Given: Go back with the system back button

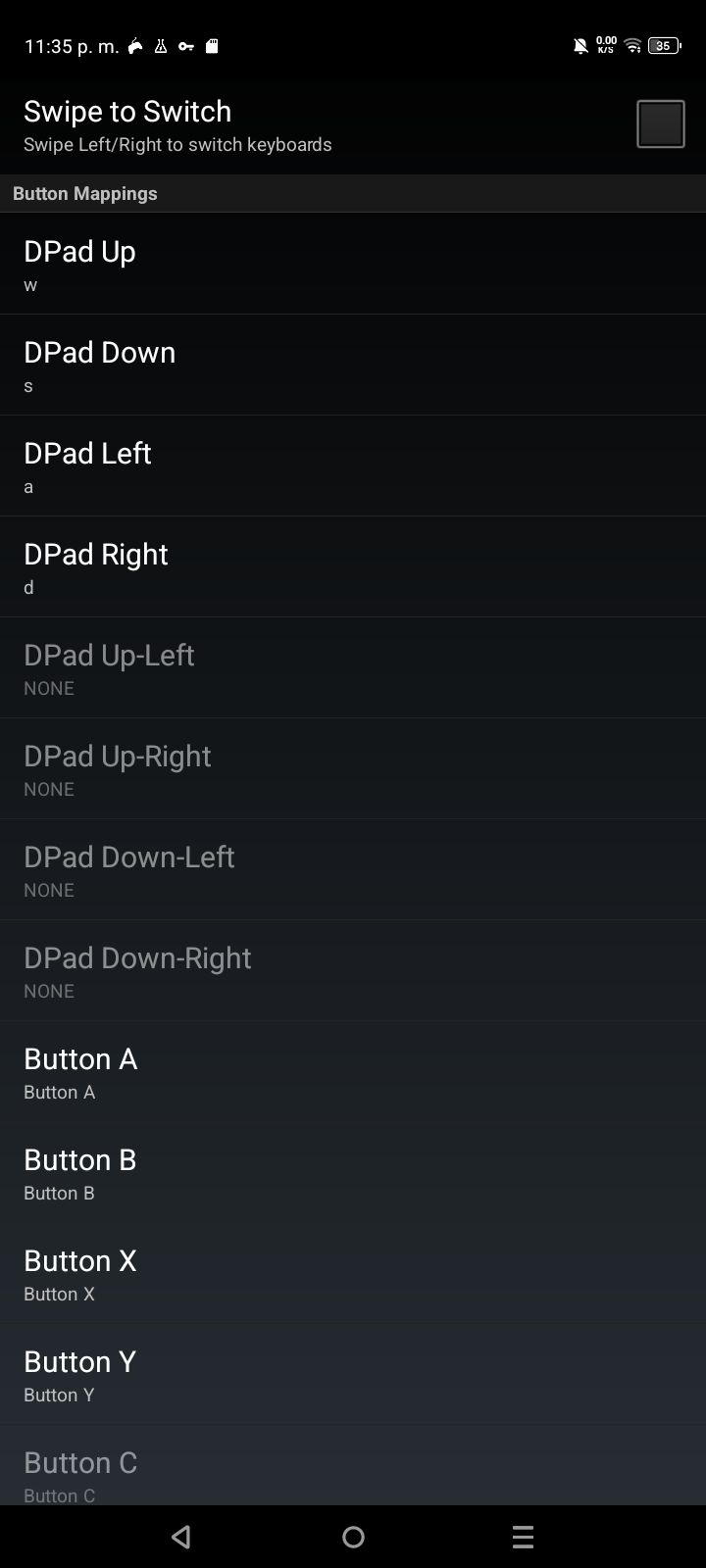Looking at the screenshot, I should coord(181,1537).
